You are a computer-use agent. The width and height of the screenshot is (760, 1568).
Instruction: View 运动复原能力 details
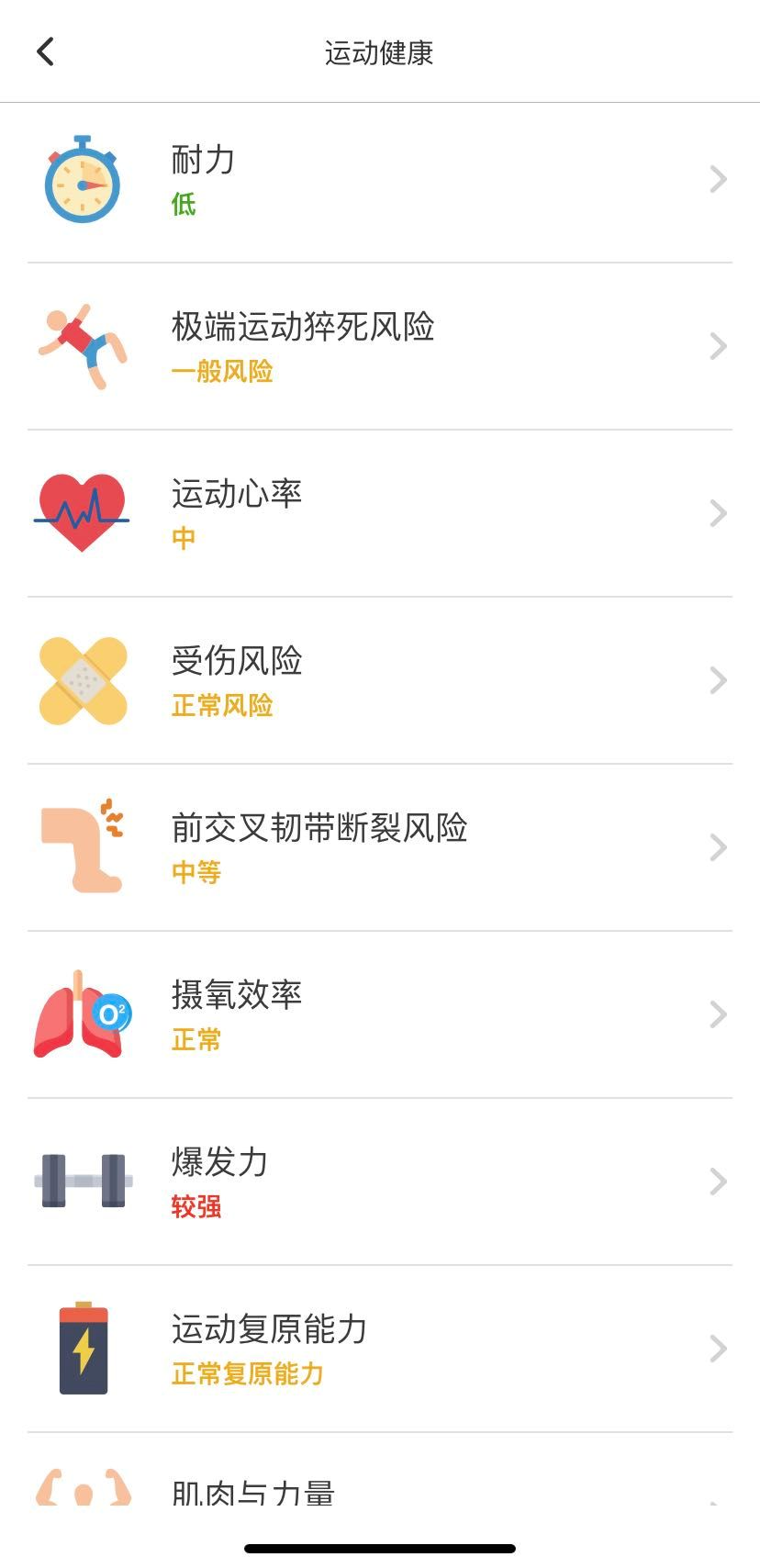coord(380,1350)
